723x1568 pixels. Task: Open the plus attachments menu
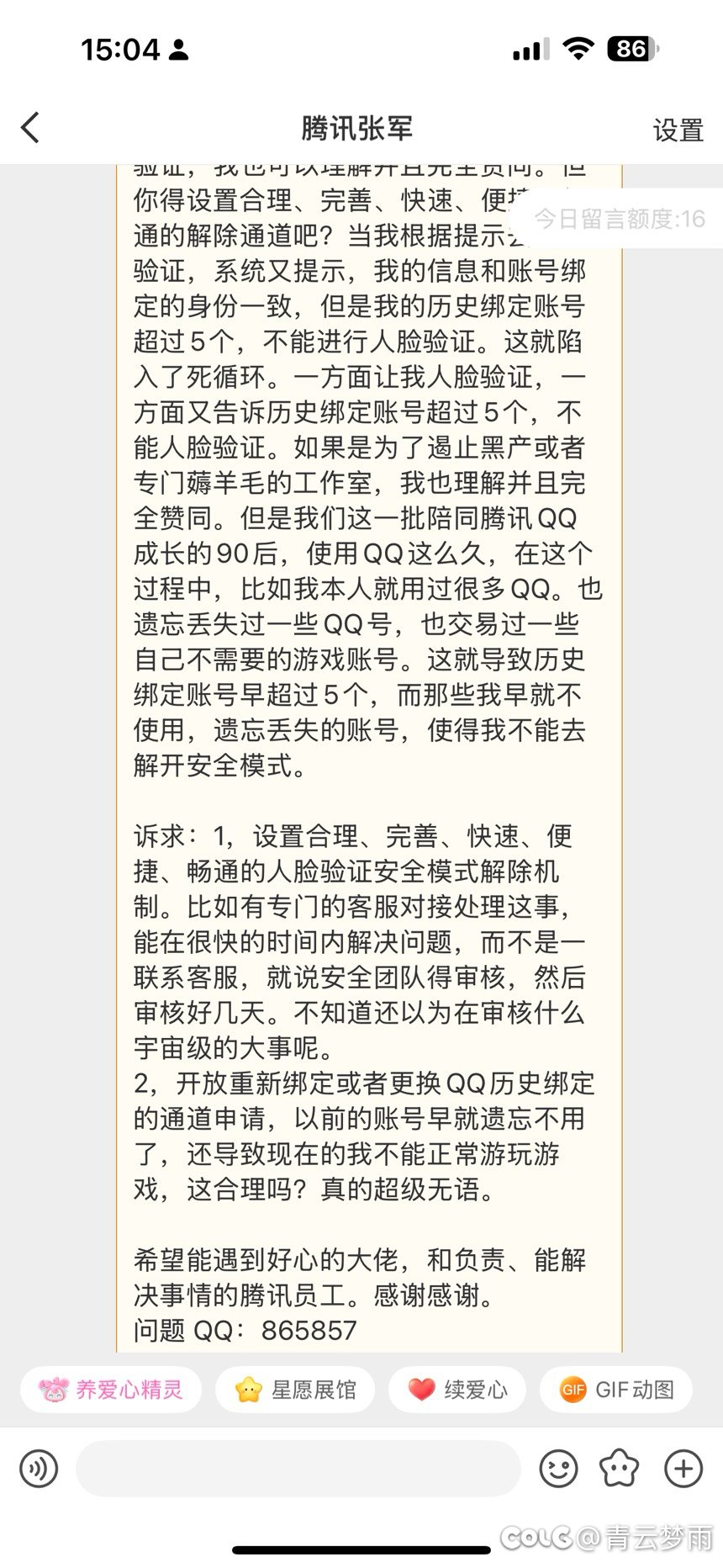point(683,1470)
